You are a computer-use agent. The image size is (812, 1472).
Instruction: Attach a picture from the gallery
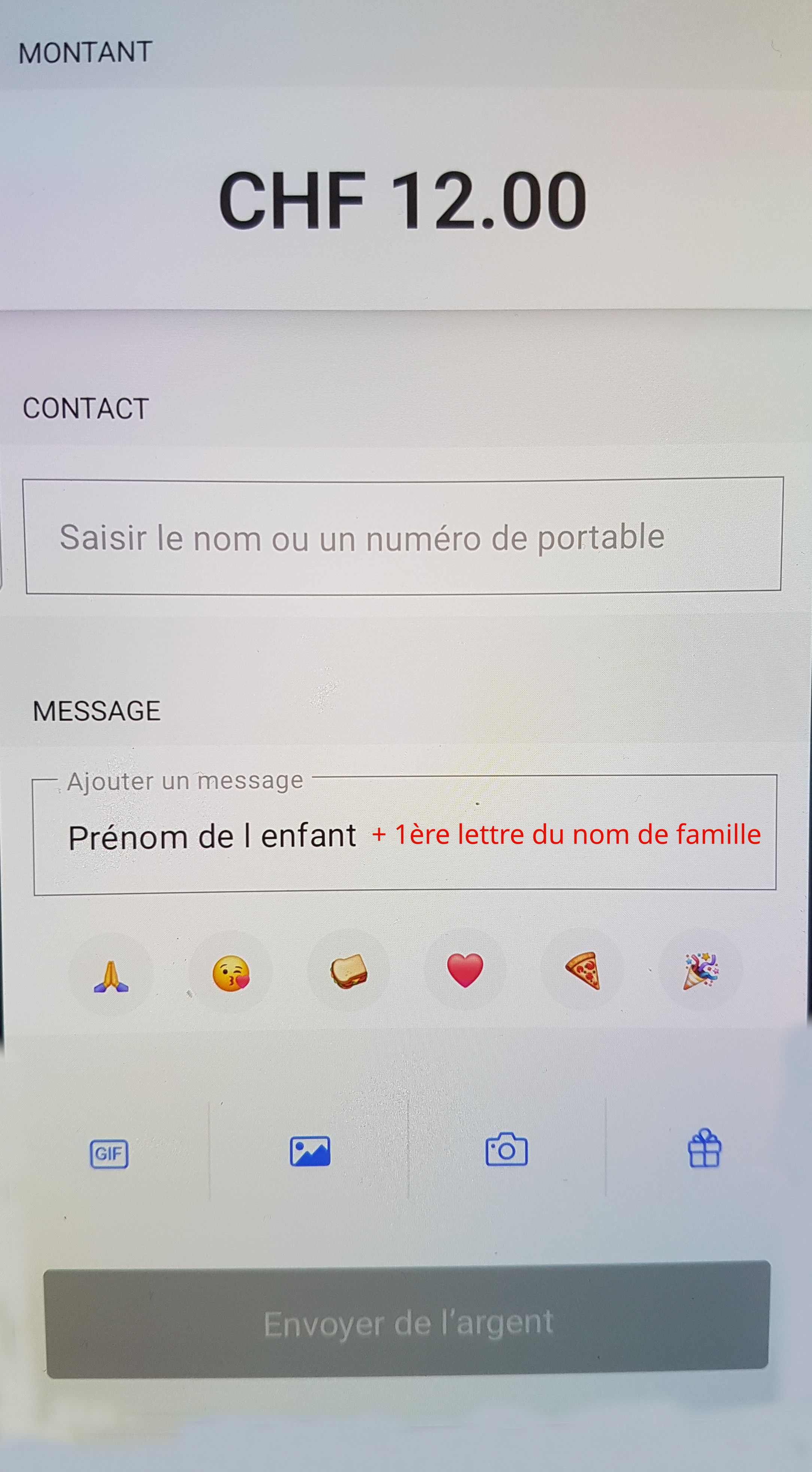coord(310,1152)
